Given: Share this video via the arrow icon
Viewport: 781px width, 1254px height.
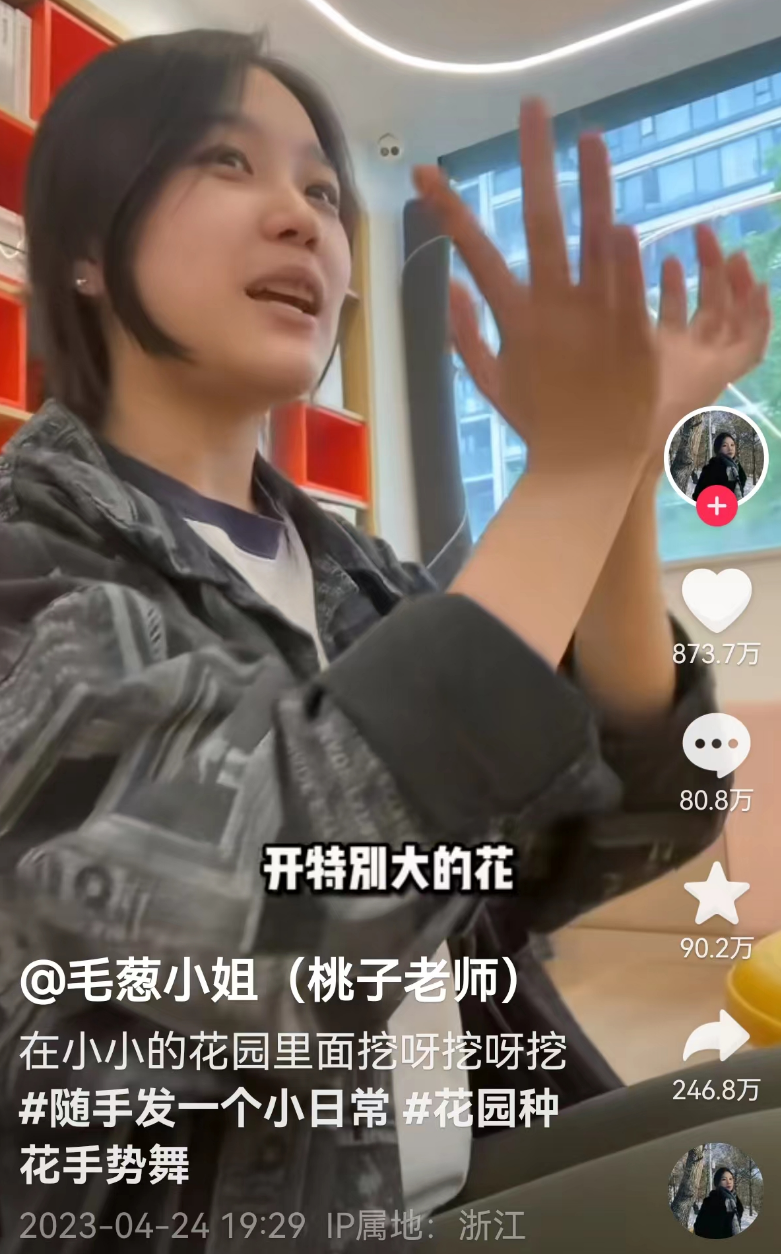Looking at the screenshot, I should point(716,1038).
